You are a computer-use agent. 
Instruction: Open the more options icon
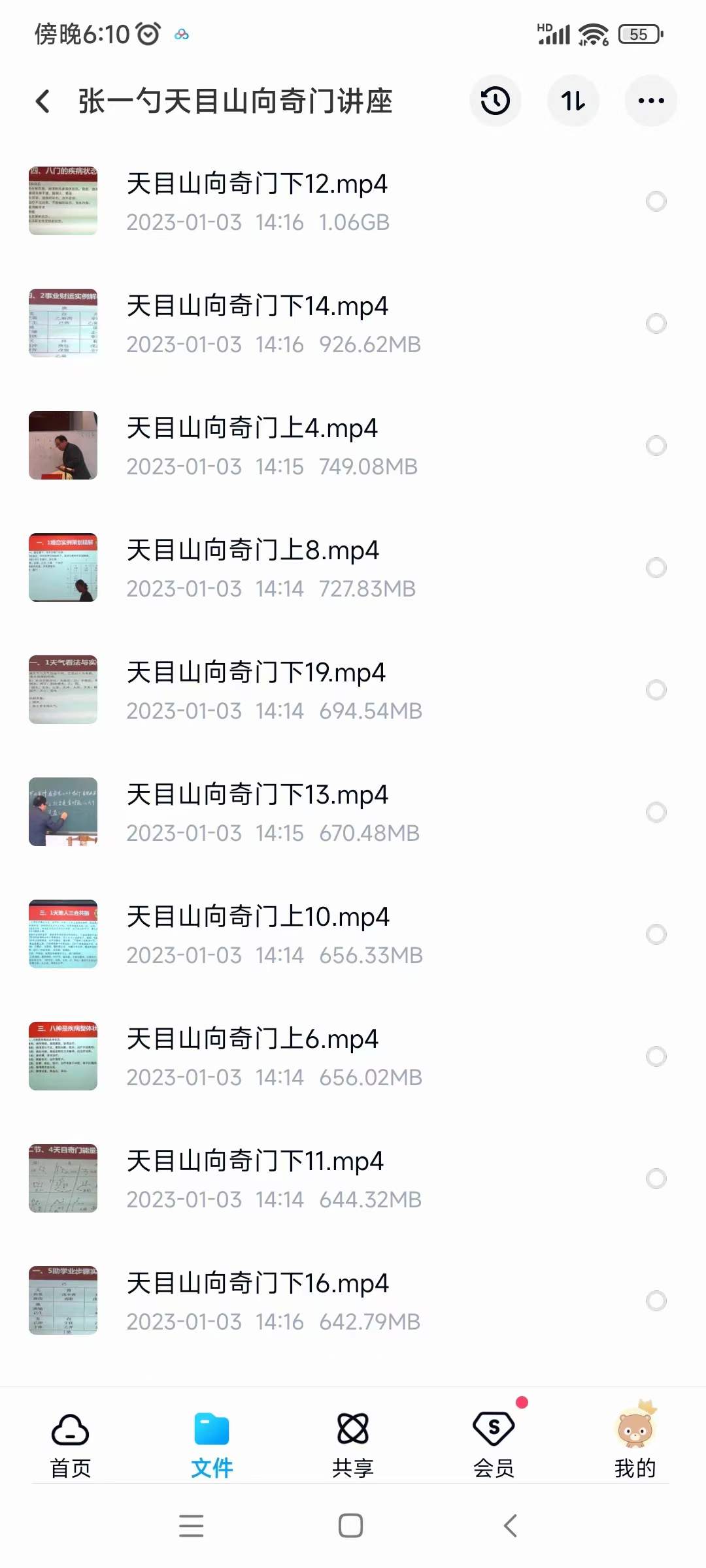pyautogui.click(x=650, y=101)
